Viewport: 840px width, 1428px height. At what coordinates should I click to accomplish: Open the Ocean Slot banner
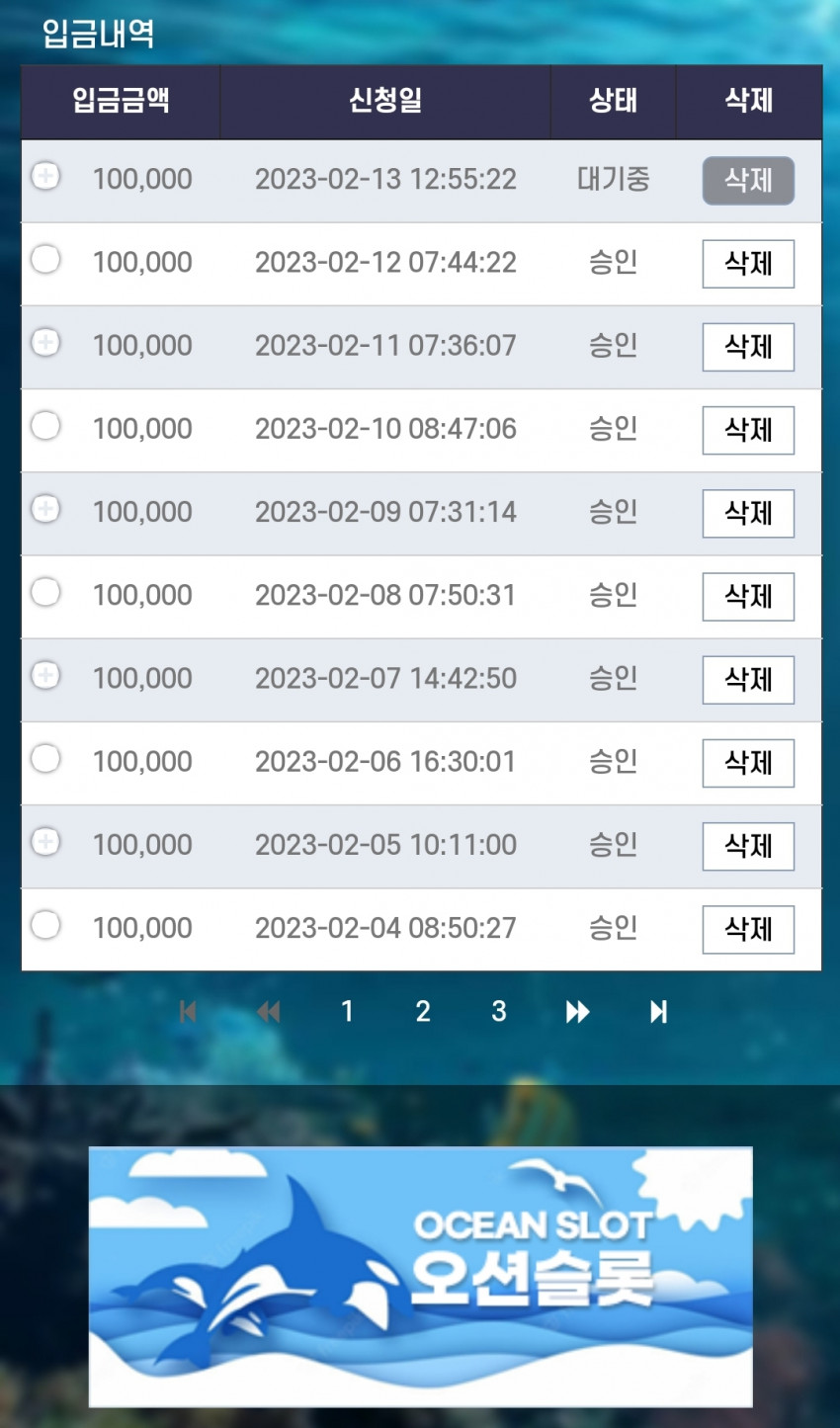click(x=421, y=1277)
